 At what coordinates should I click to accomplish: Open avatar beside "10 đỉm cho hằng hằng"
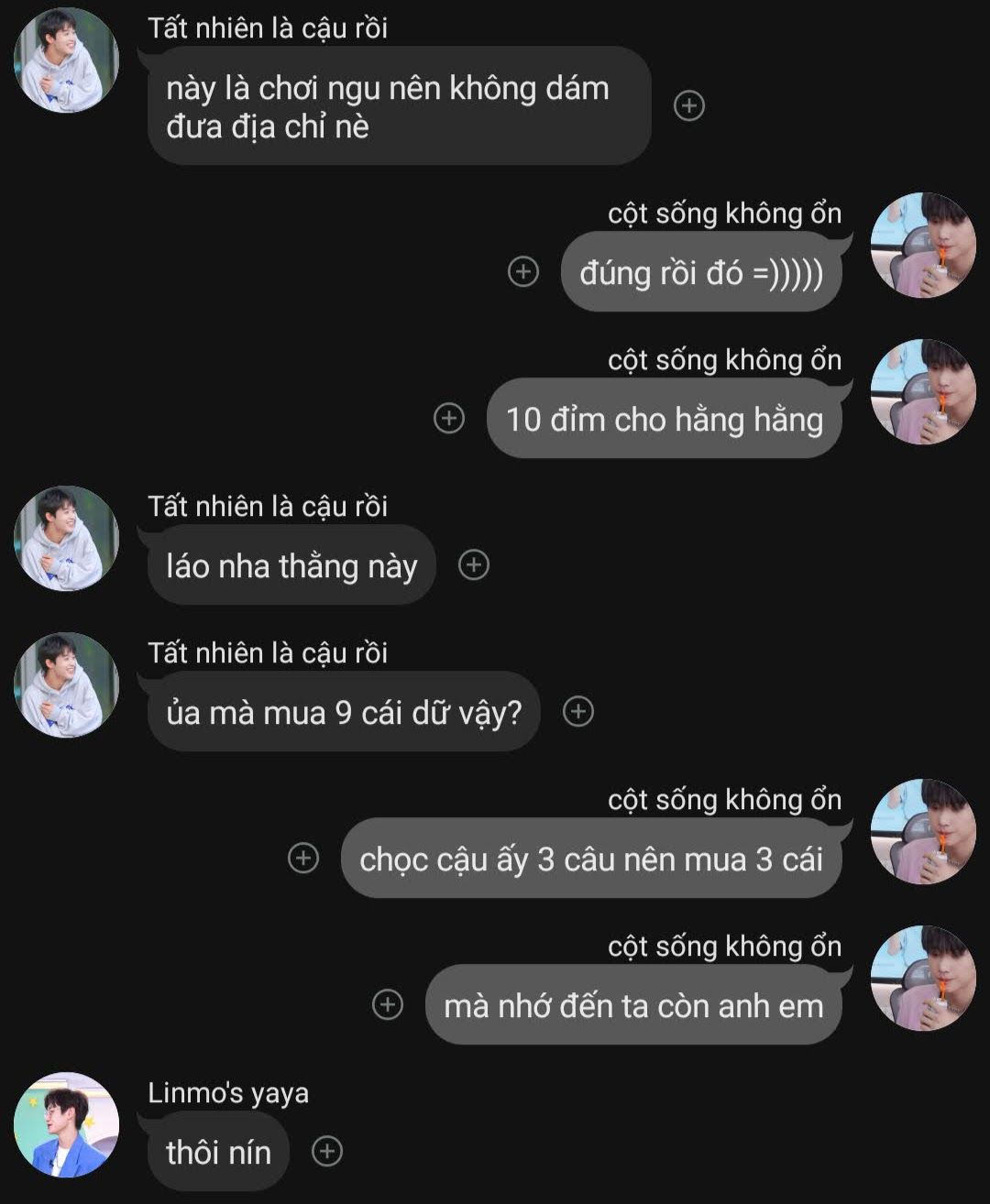coord(922,391)
